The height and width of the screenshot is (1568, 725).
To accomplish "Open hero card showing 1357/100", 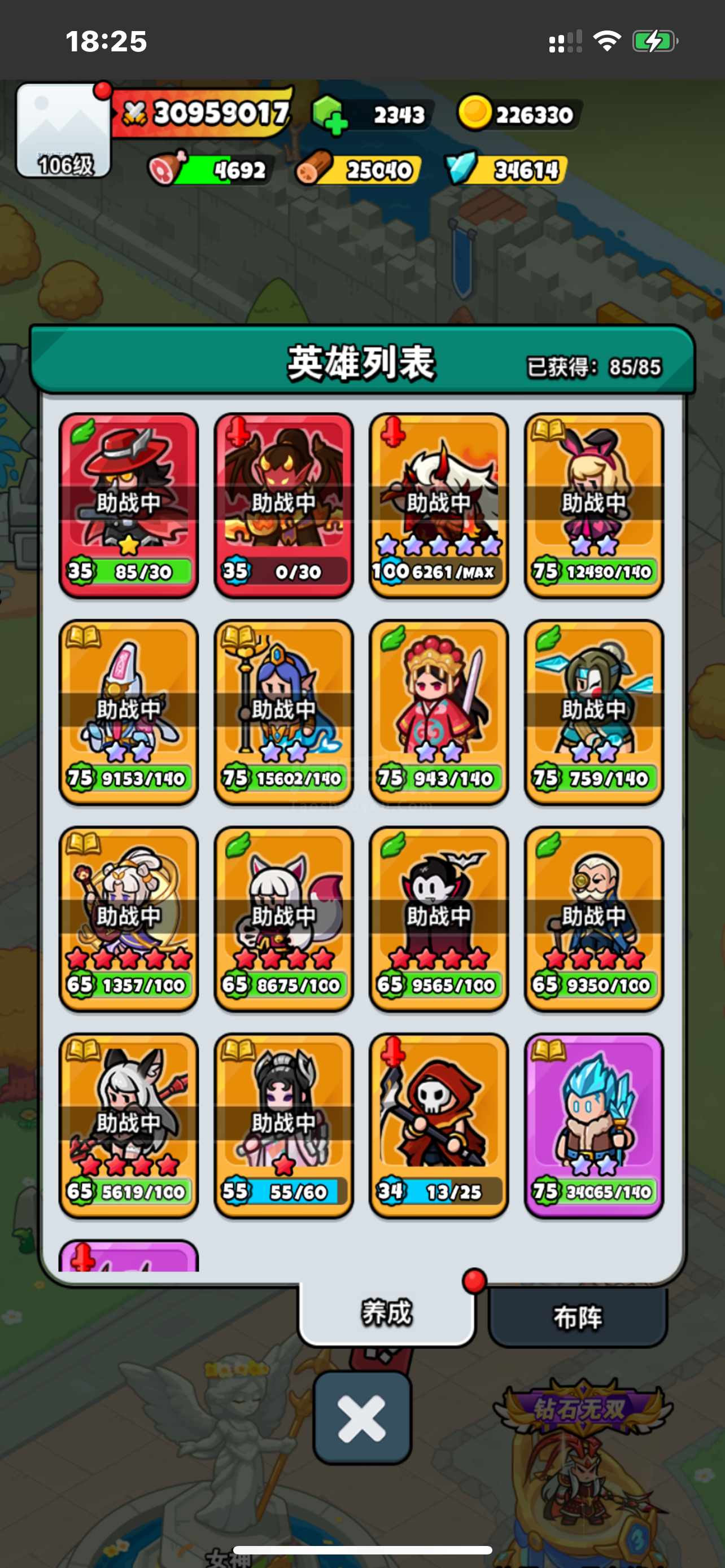I will coord(128,918).
